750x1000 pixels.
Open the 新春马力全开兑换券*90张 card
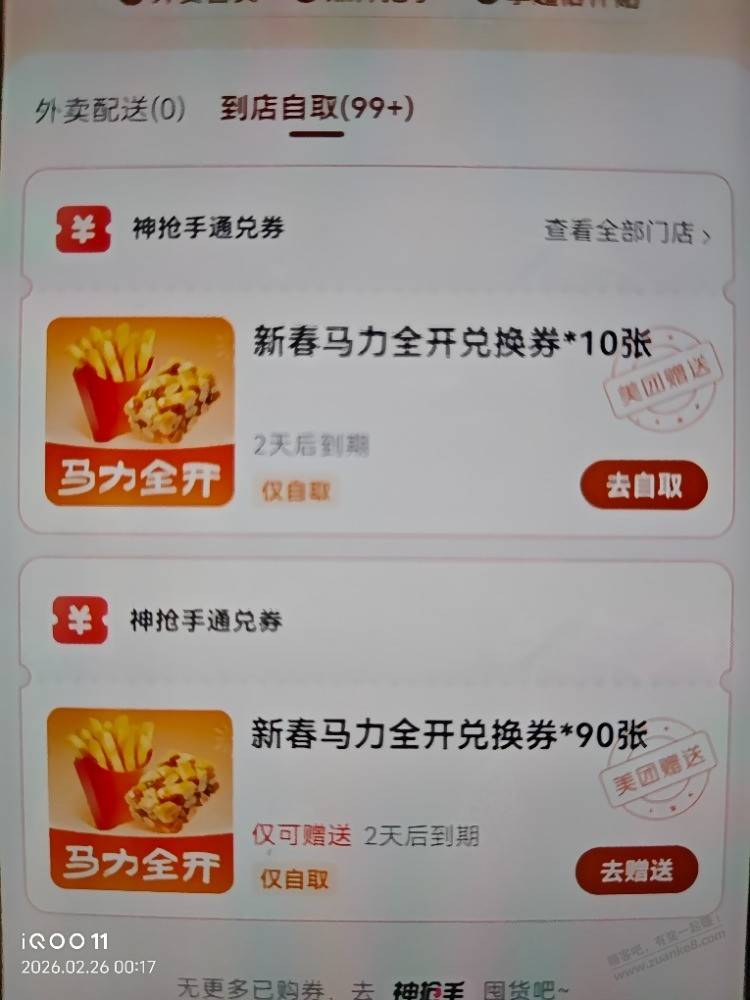tap(448, 738)
